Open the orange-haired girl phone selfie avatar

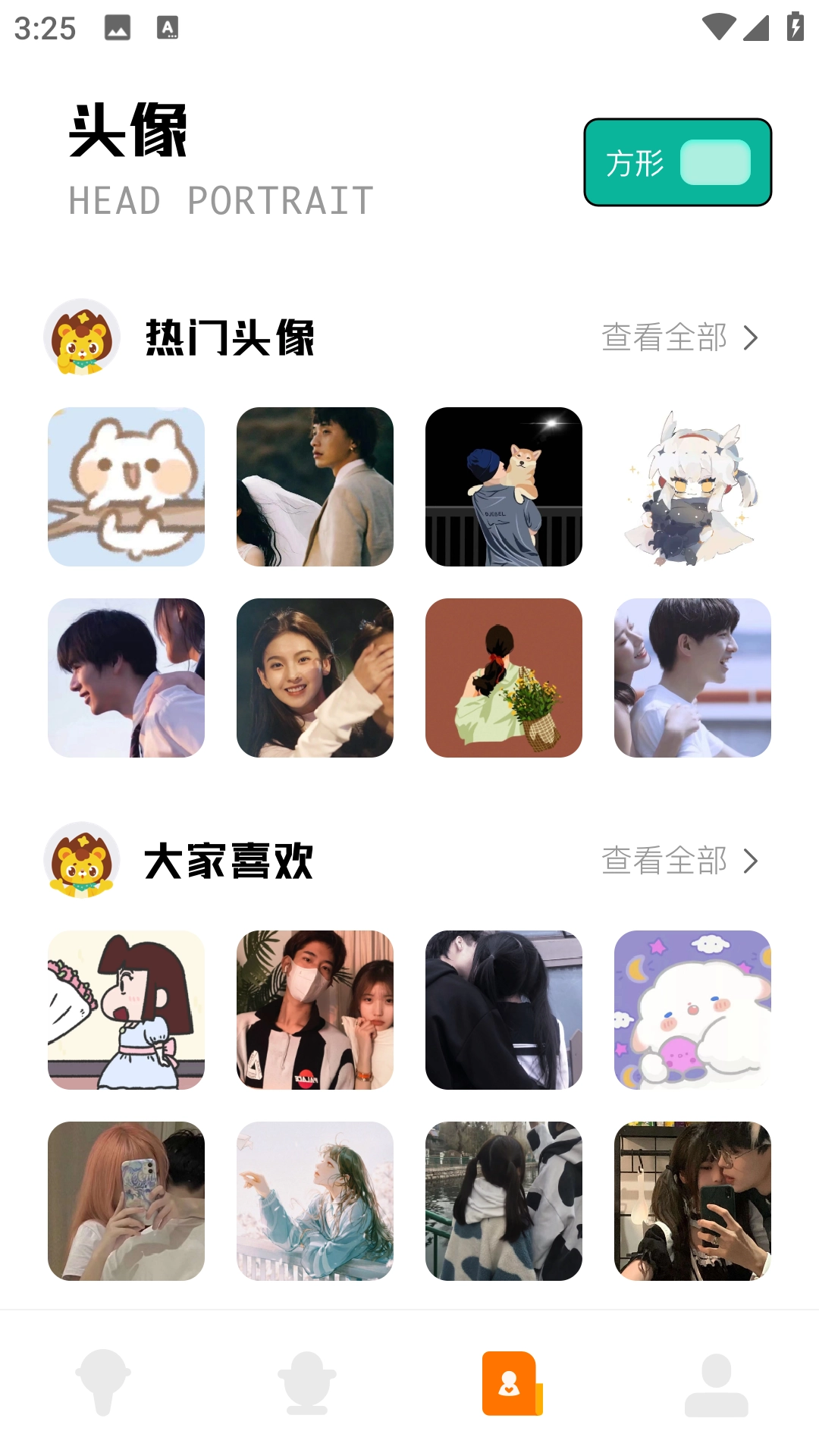(x=126, y=1201)
